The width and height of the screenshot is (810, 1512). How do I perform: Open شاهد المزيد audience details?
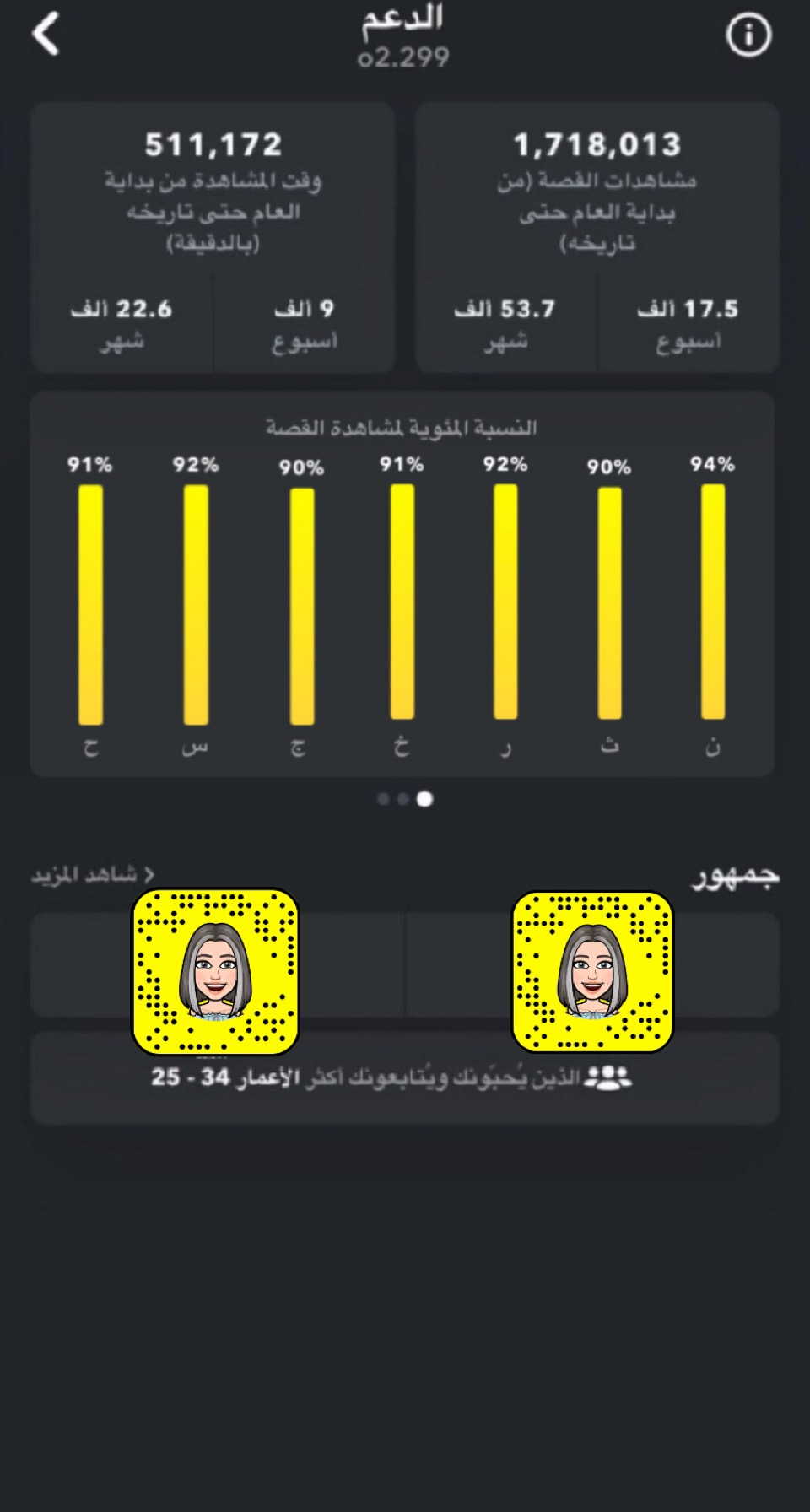click(x=93, y=875)
